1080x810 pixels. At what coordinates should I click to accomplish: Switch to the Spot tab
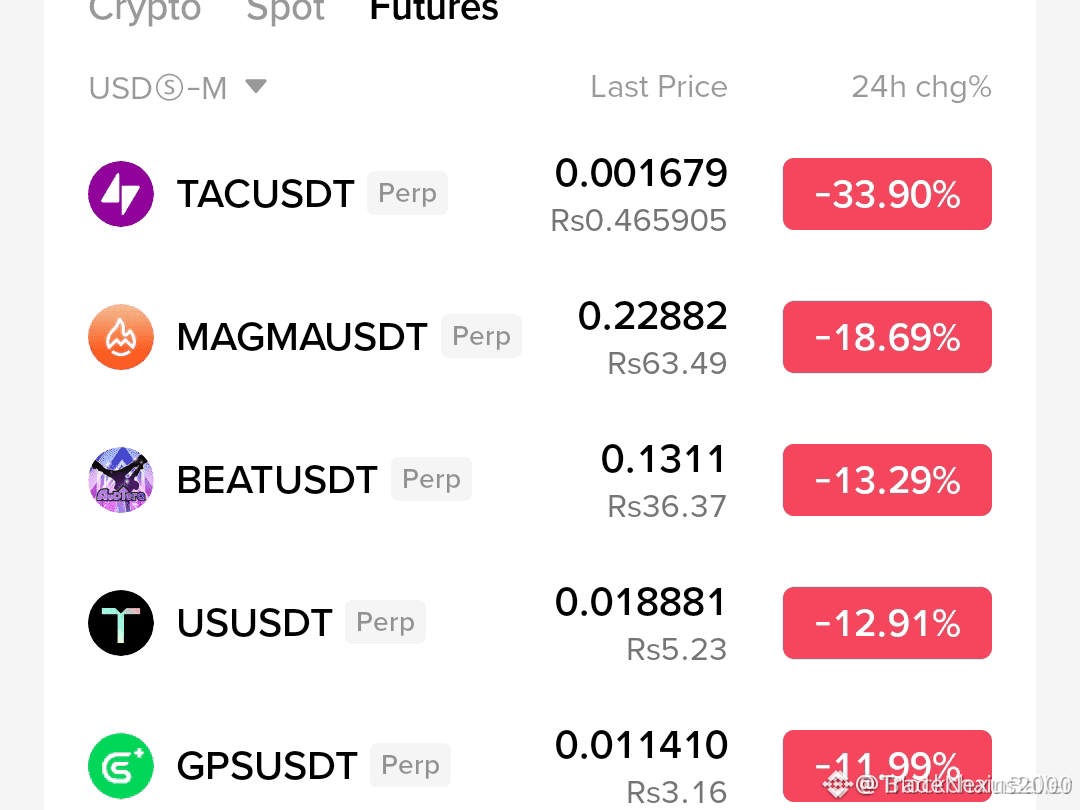point(285,10)
